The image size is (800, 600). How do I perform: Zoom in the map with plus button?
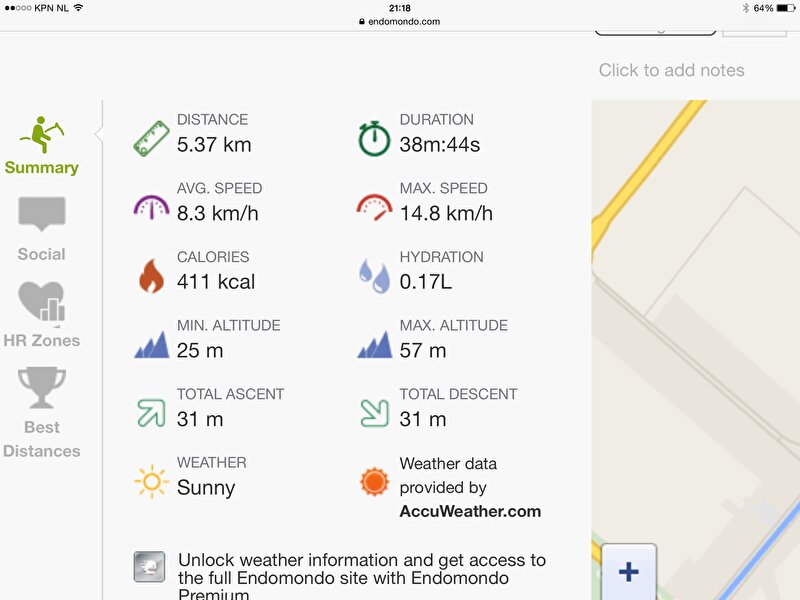pos(628,572)
